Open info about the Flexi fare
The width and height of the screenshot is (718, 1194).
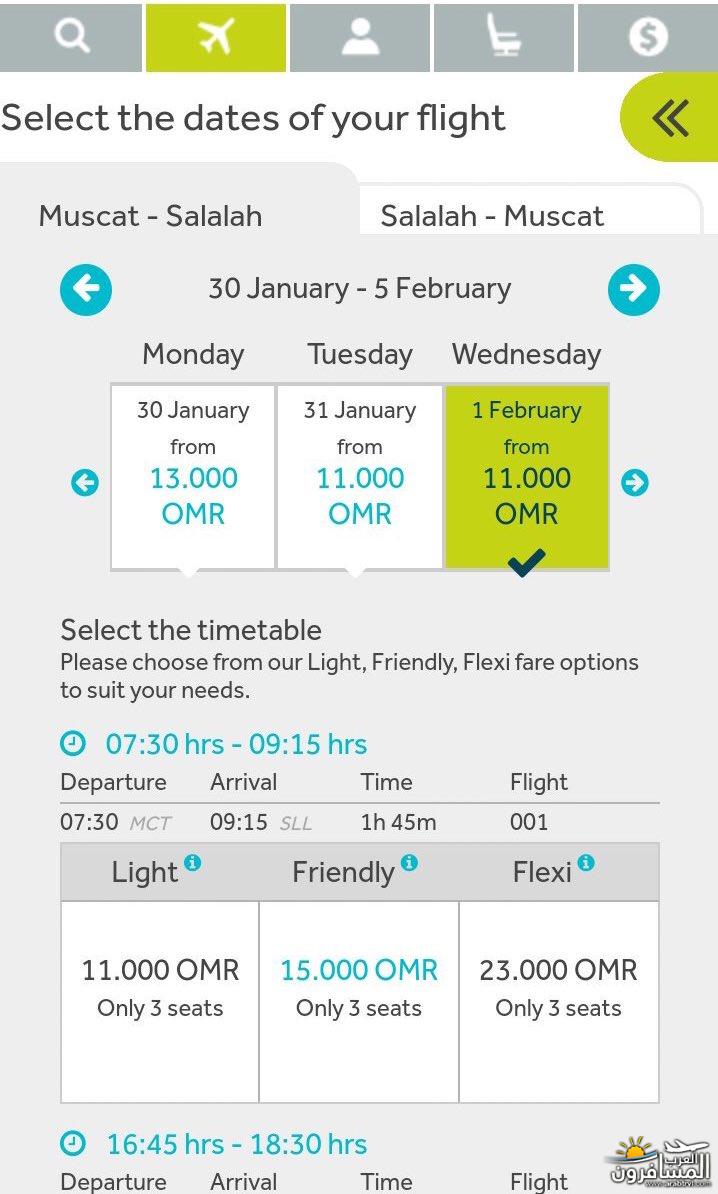[586, 863]
